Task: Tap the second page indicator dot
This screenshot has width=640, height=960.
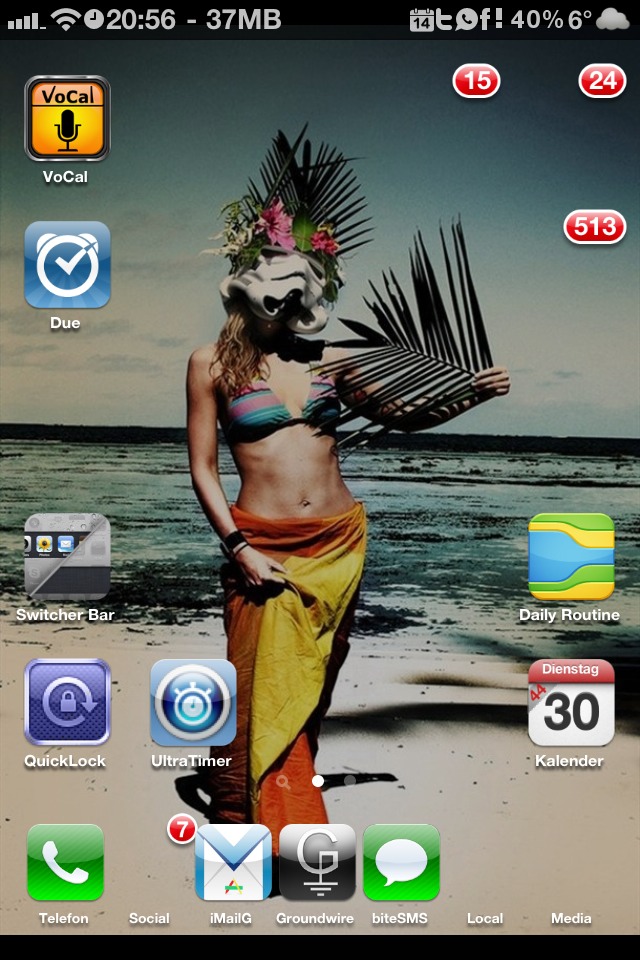Action: (350, 781)
